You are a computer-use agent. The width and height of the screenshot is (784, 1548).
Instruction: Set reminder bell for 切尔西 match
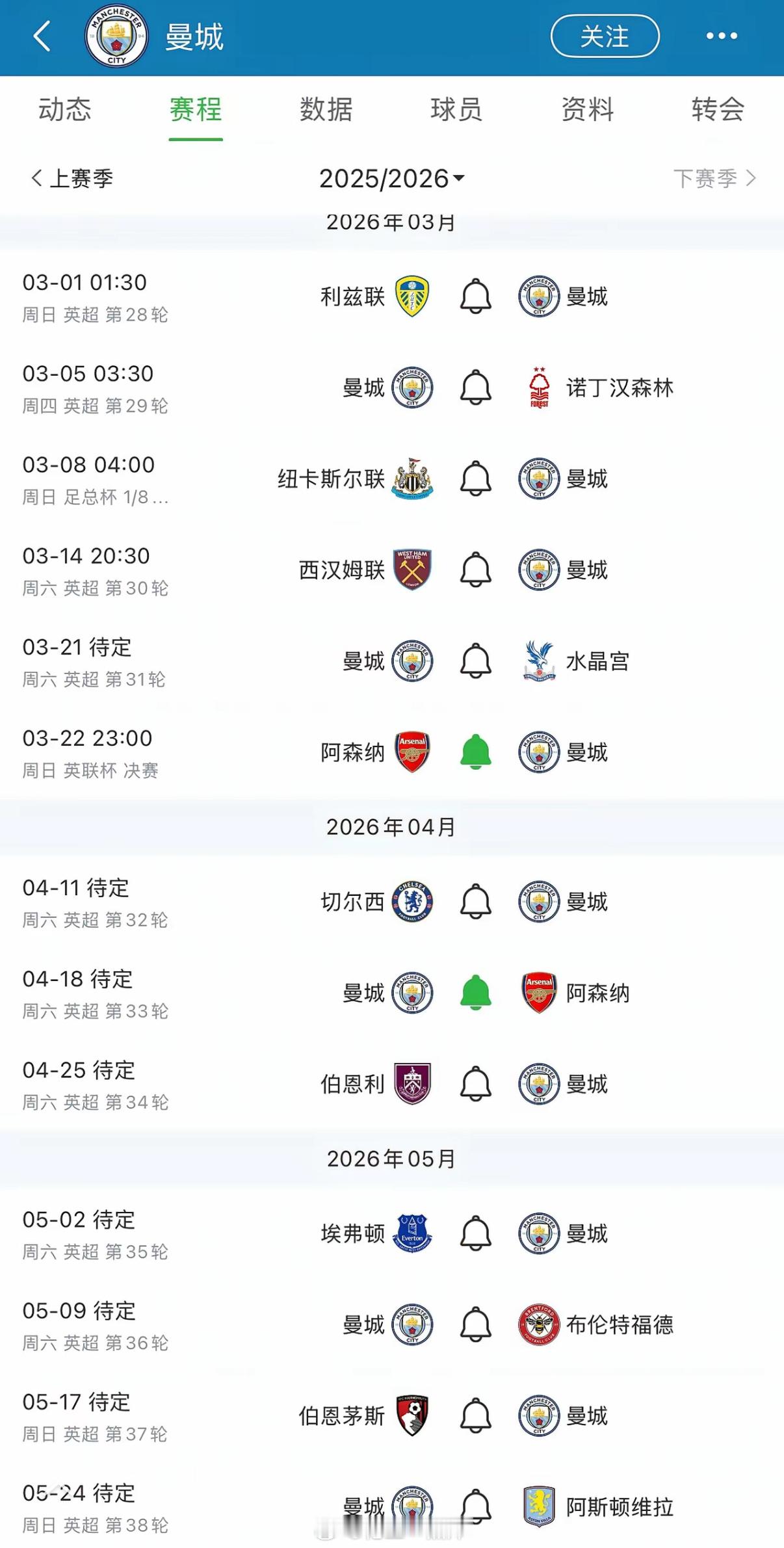tap(475, 902)
